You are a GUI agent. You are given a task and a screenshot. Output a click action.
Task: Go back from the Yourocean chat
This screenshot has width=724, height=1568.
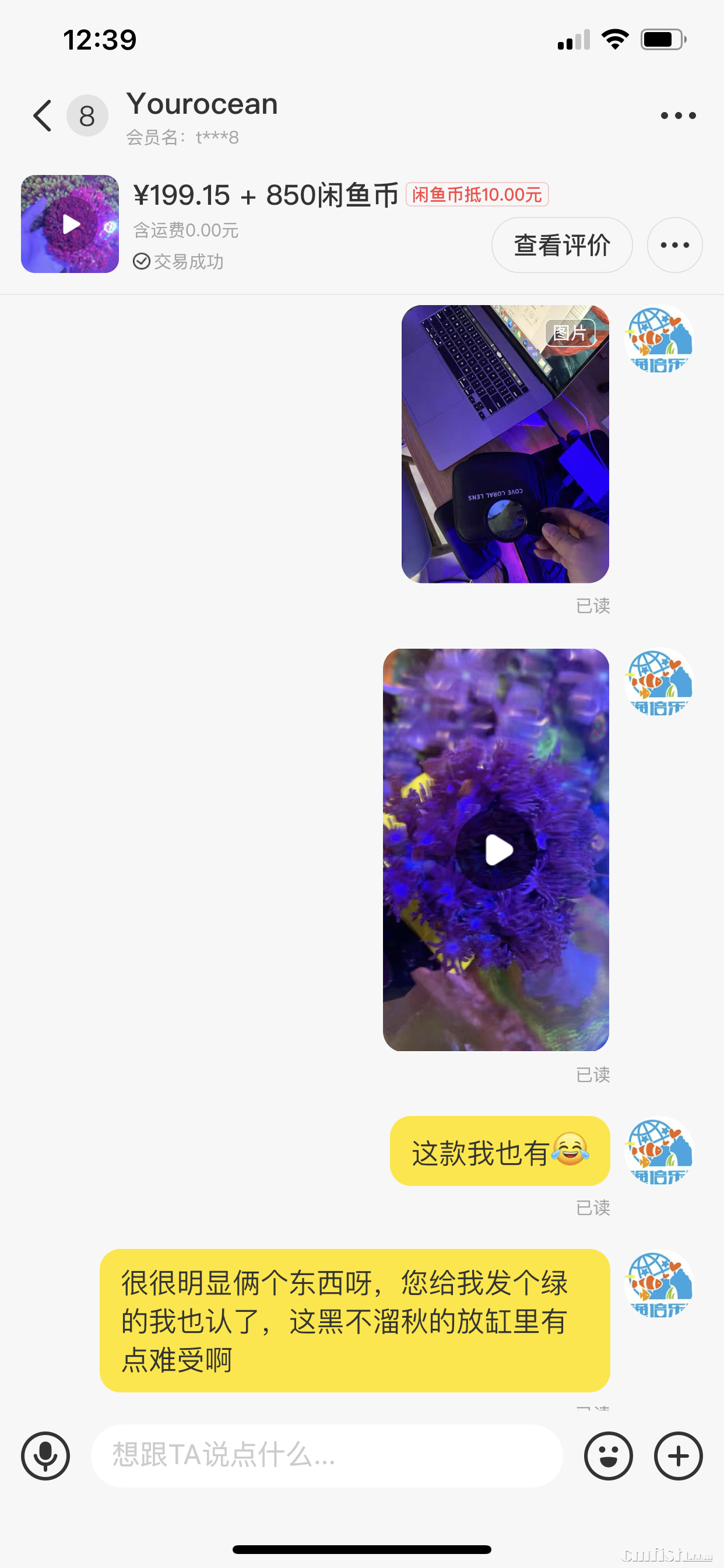click(x=43, y=116)
